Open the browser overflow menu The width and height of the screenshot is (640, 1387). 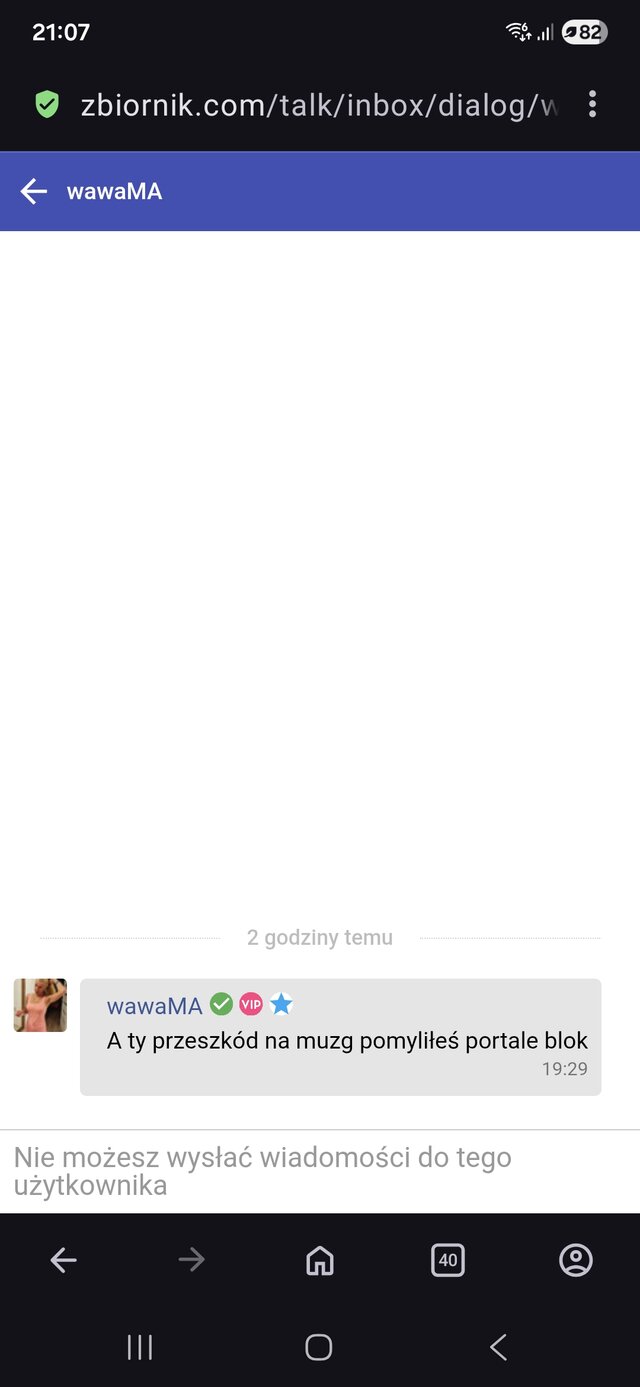(593, 104)
